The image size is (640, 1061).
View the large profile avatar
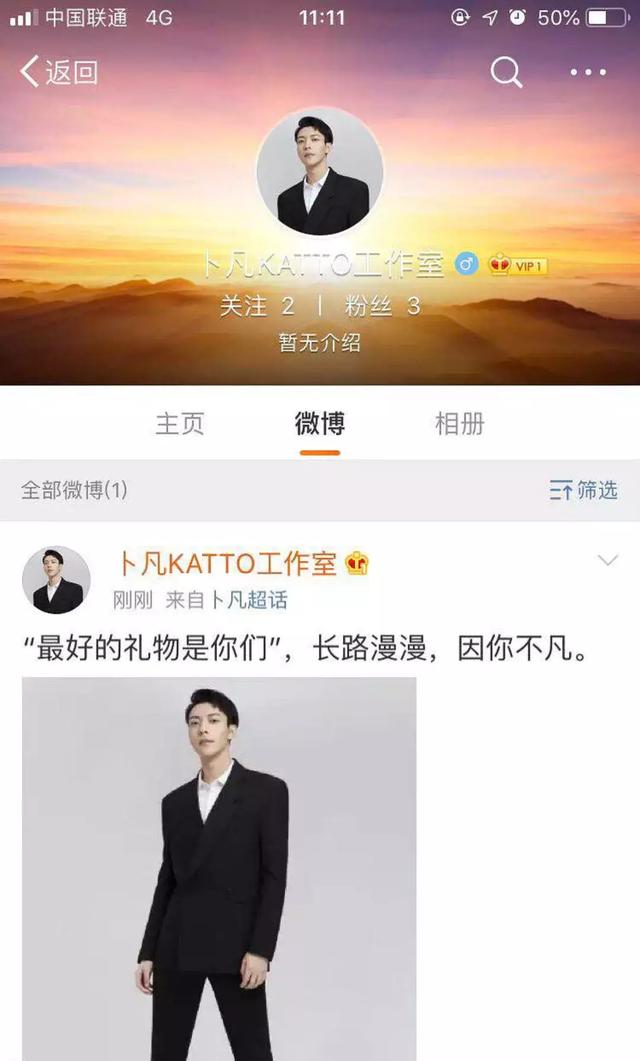click(x=320, y=172)
